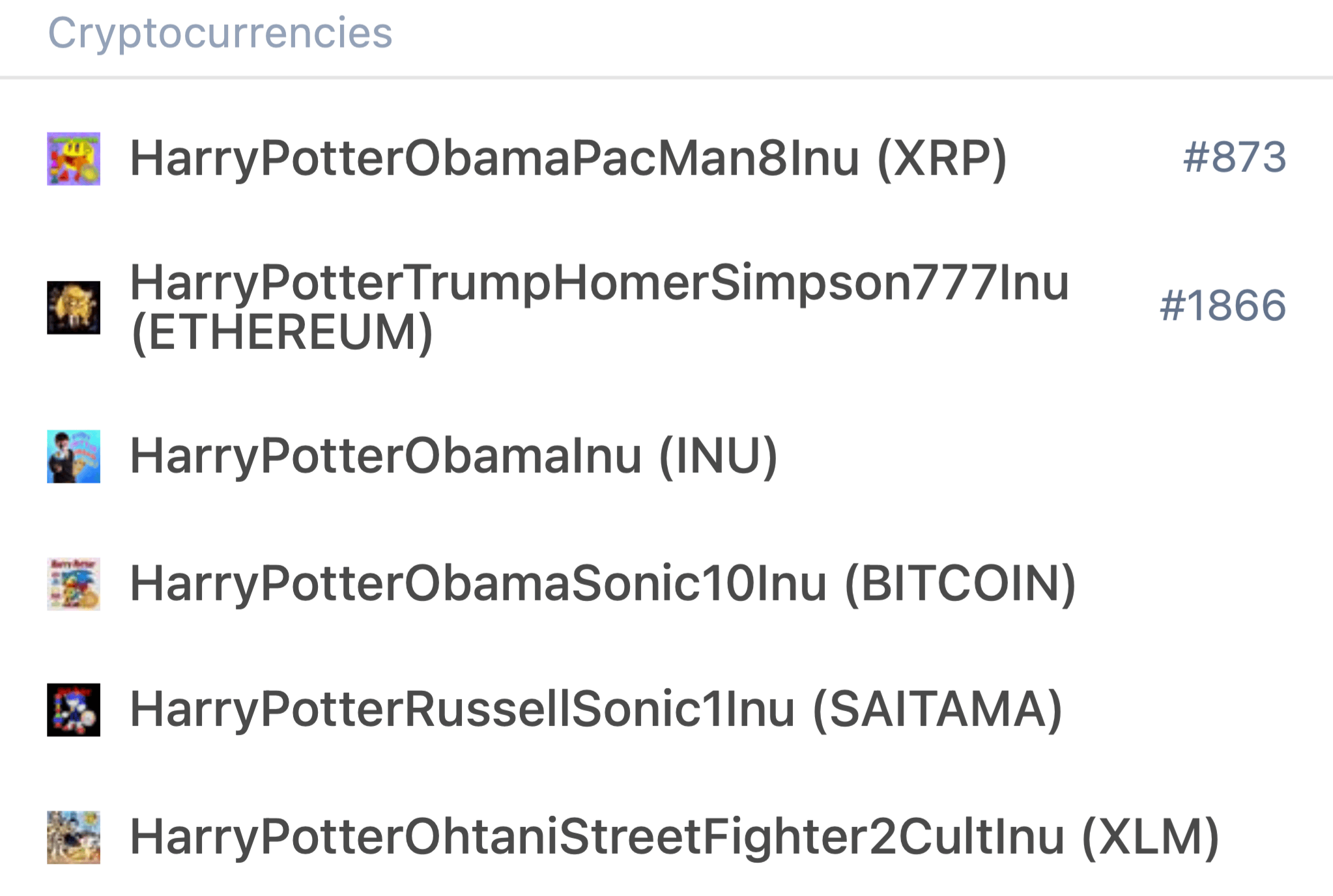Screen dimensions: 1333x896
Task: View HarryPotterRussellSonic1Inu (SAITAMA)
Action: coord(595,709)
